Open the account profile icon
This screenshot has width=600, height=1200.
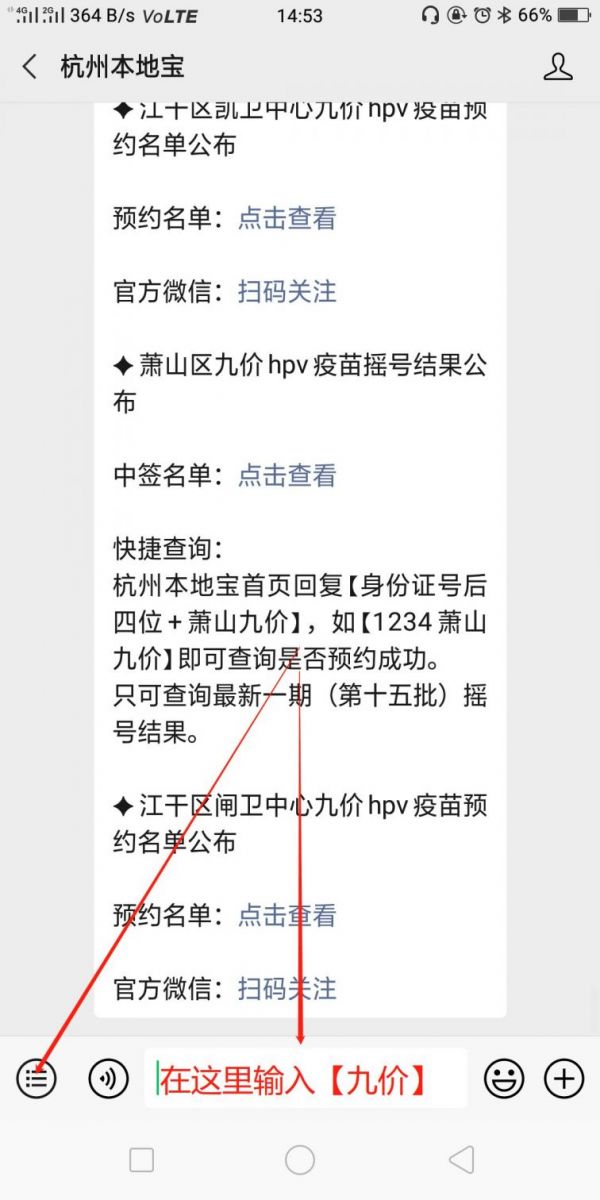pyautogui.click(x=558, y=67)
